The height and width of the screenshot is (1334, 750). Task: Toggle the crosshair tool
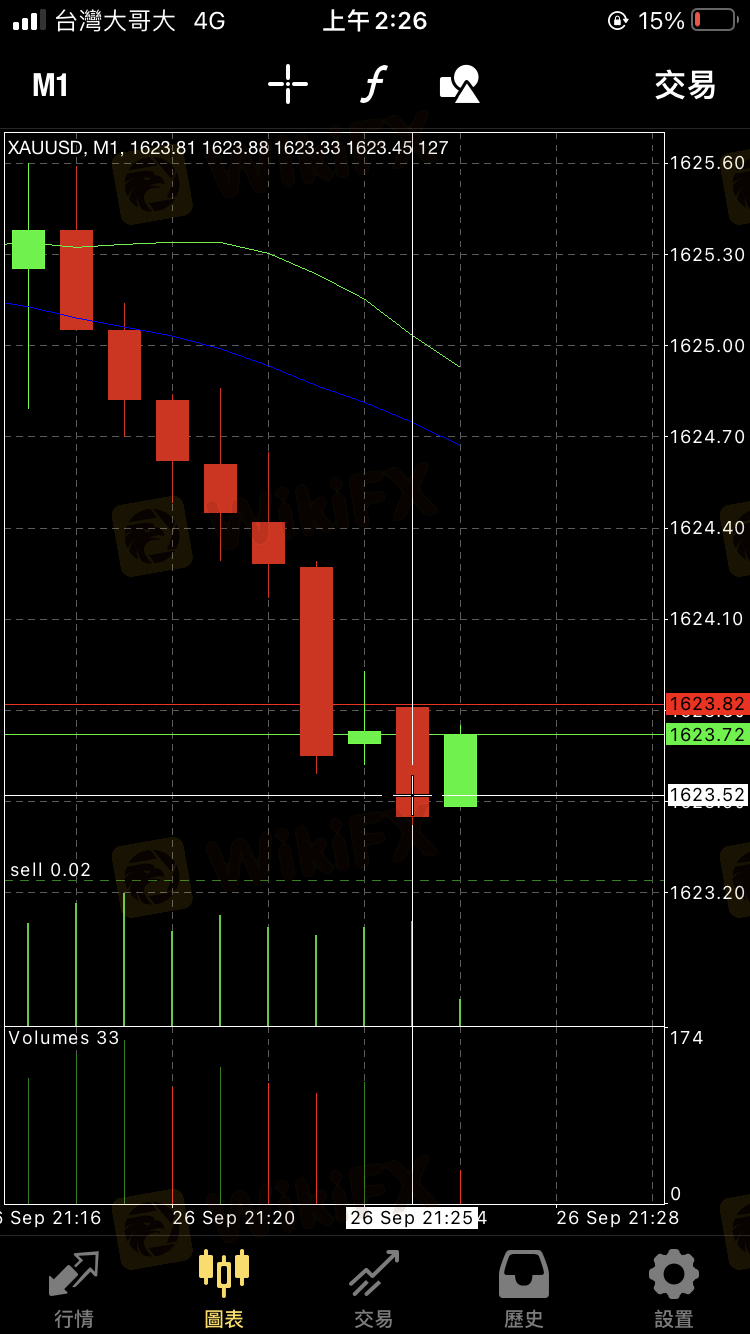pos(288,84)
